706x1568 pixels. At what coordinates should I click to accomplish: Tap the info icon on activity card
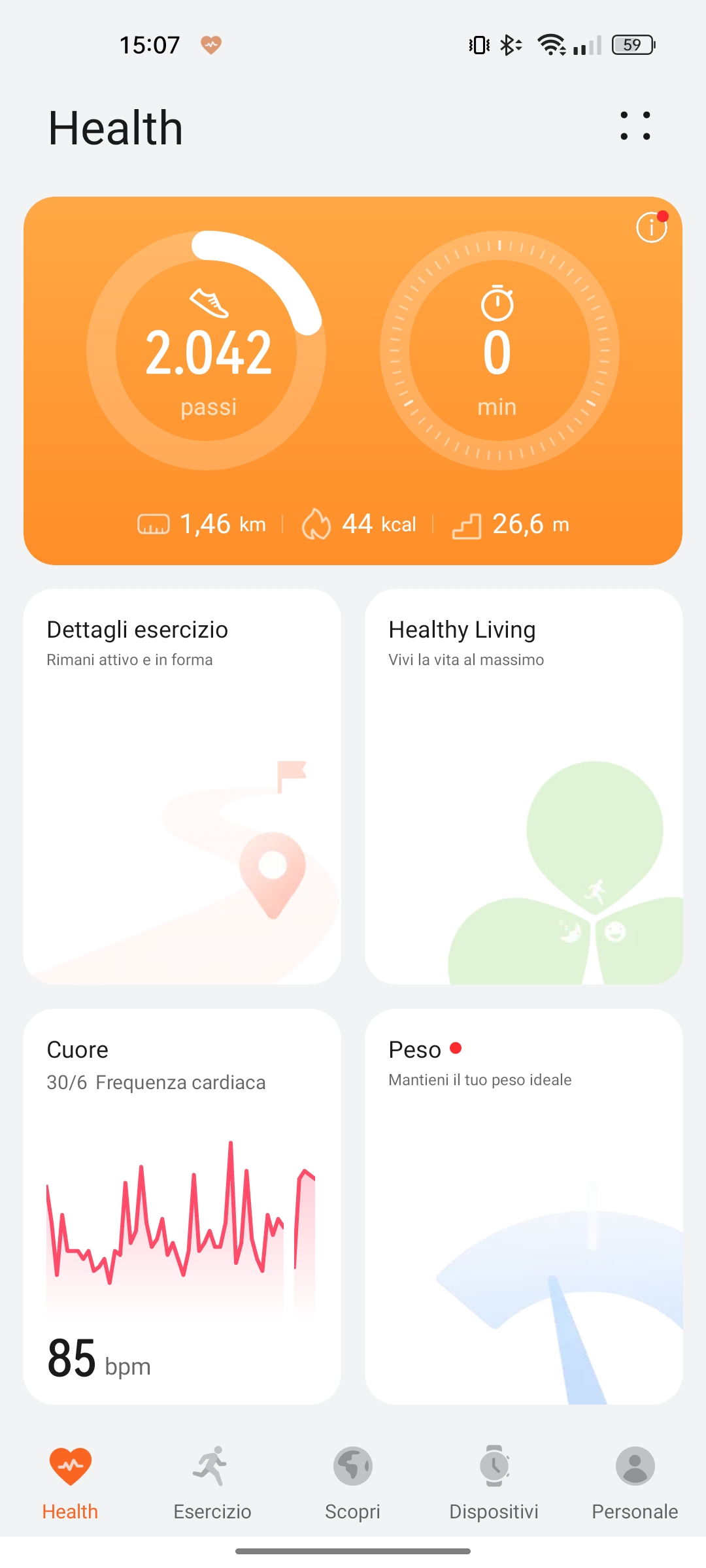pyautogui.click(x=651, y=227)
